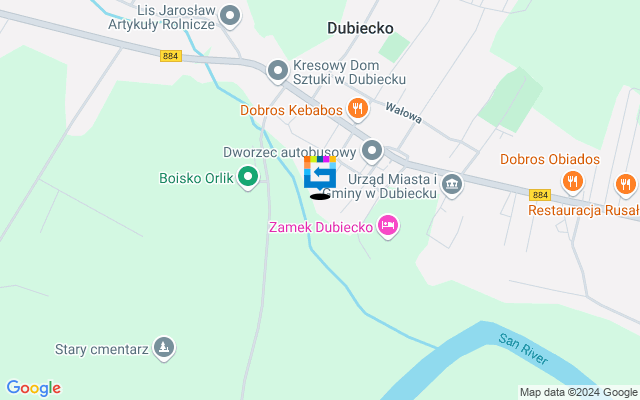Tap the Restauracja Rusałka marker
Screen dimensions: 640x400
click(x=626, y=183)
